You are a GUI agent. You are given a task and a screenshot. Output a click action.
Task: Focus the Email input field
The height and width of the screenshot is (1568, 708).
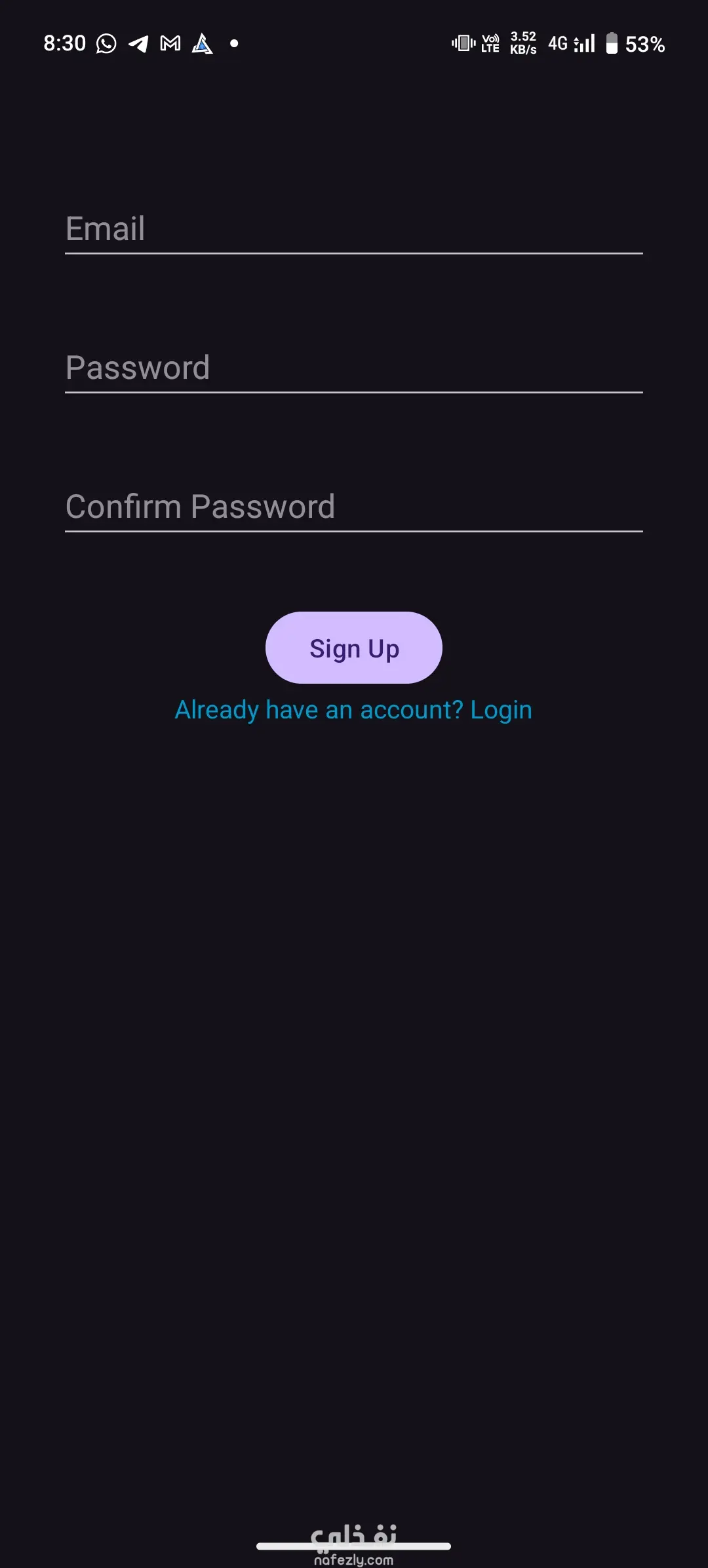click(354, 229)
